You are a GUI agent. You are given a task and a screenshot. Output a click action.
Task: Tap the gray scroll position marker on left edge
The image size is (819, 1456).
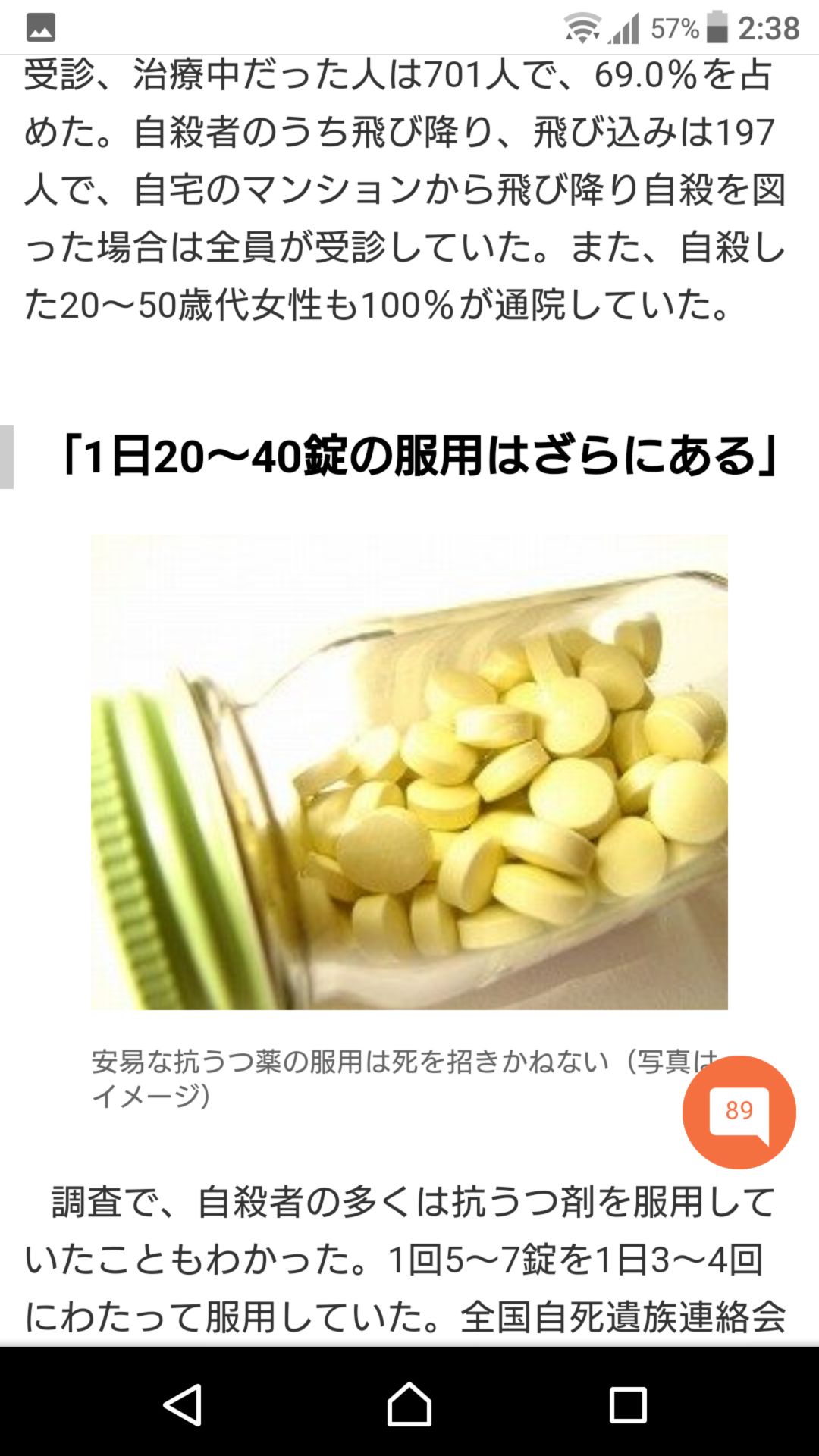(6, 459)
